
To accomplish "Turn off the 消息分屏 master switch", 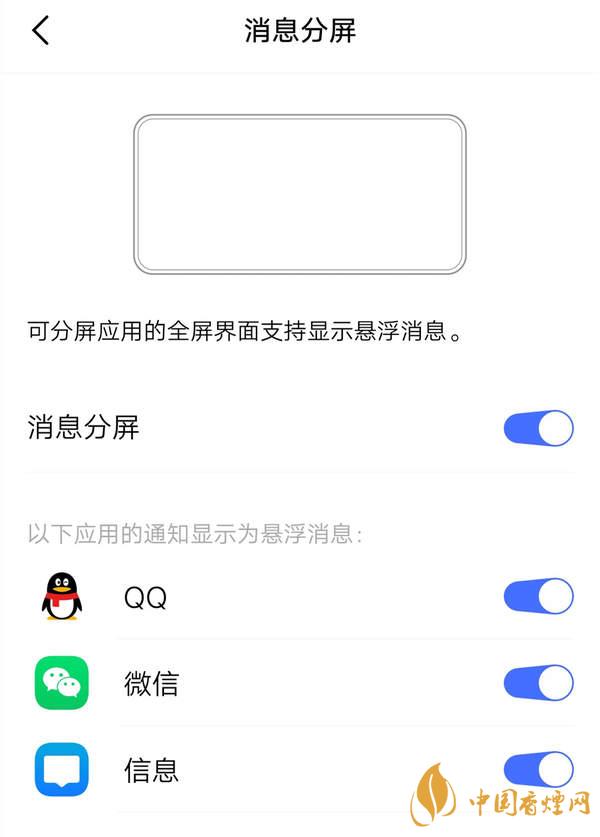I will click(538, 428).
